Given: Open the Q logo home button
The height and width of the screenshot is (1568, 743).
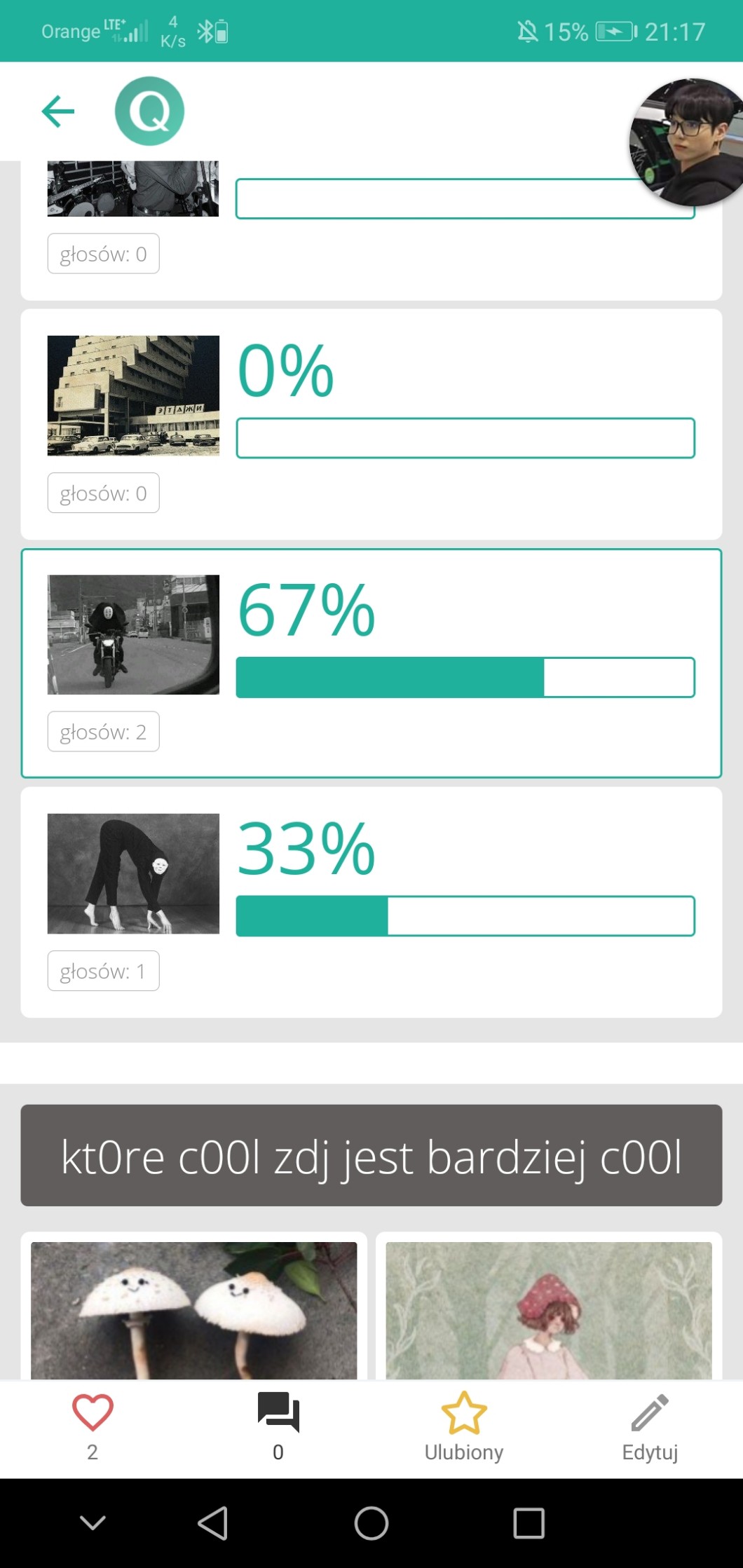Looking at the screenshot, I should coord(149,111).
